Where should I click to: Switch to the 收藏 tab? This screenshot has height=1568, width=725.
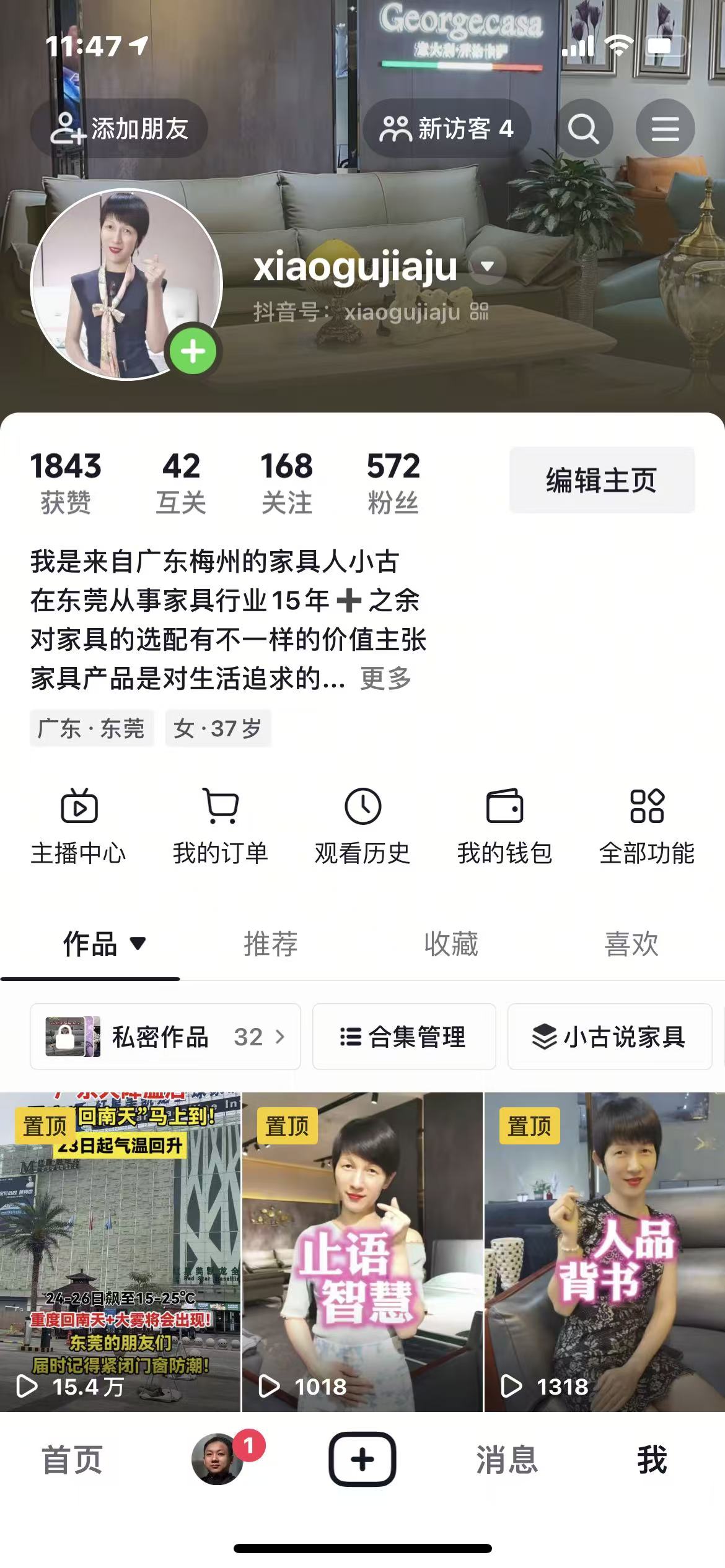tap(451, 944)
